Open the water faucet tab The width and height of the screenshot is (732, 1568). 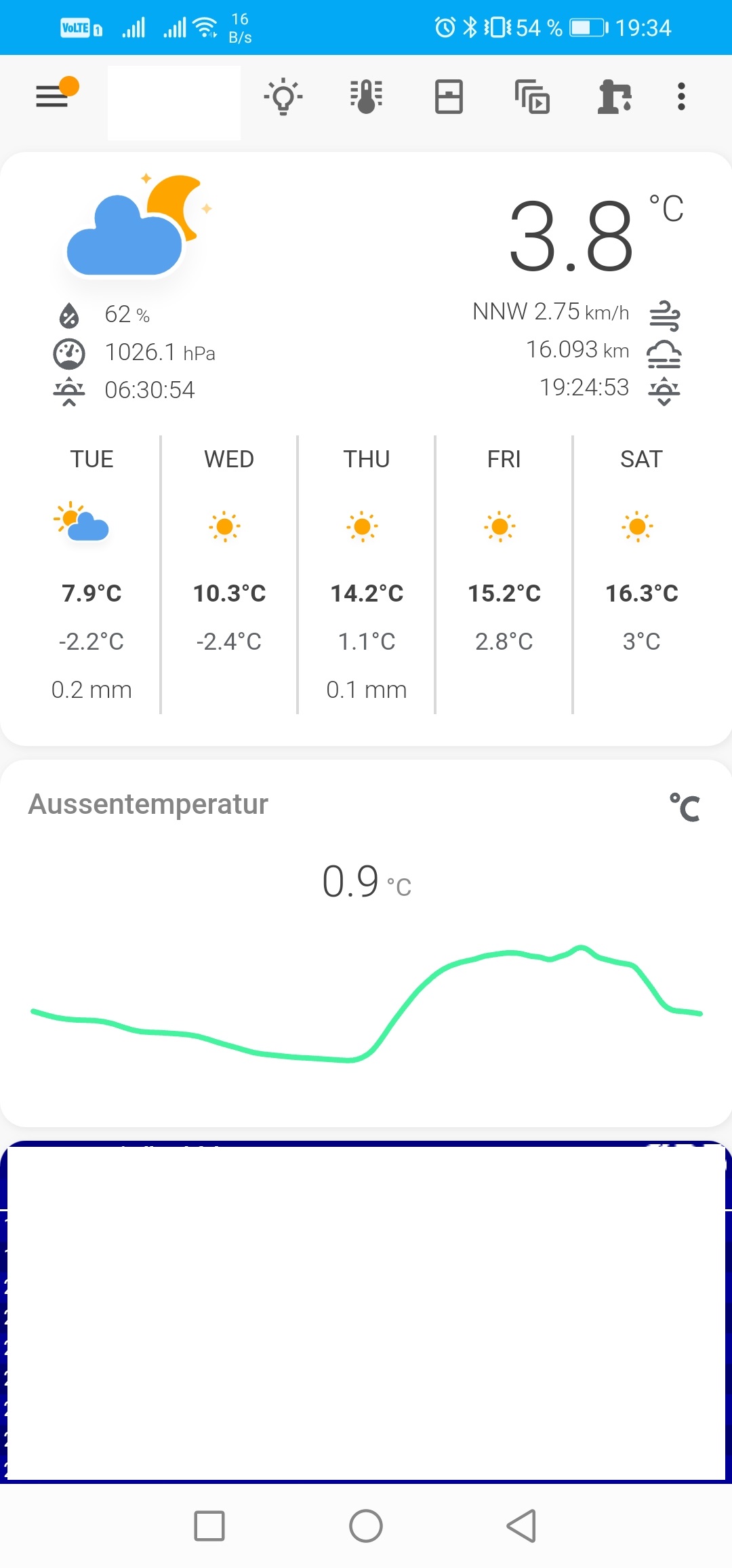point(615,96)
